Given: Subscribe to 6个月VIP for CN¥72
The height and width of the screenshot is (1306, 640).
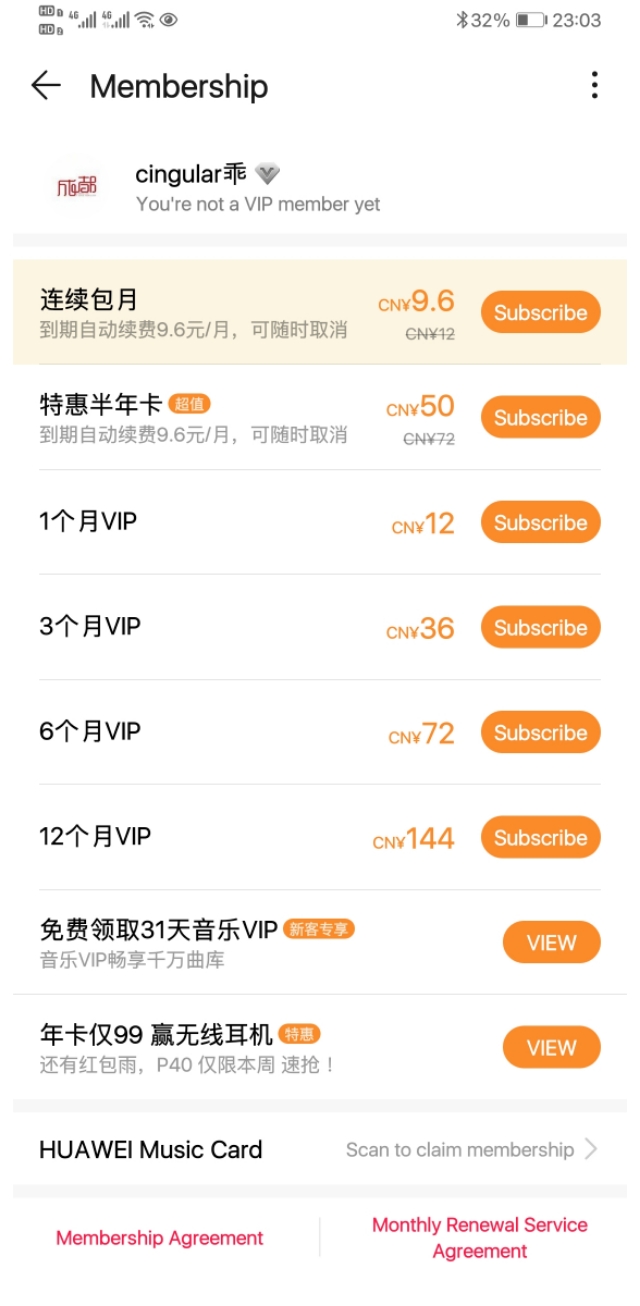Looking at the screenshot, I should [540, 733].
